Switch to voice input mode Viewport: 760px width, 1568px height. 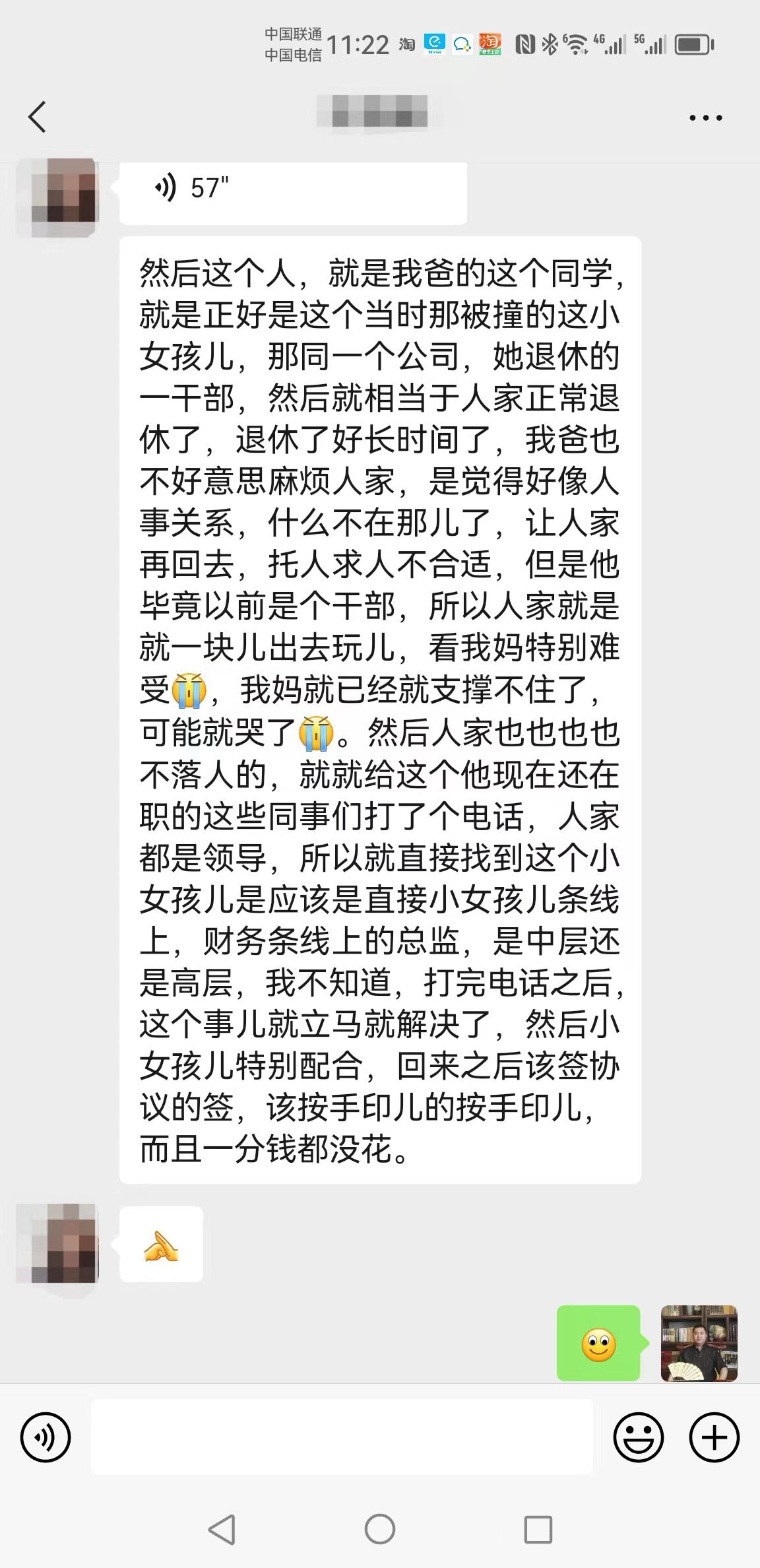pos(46,1437)
